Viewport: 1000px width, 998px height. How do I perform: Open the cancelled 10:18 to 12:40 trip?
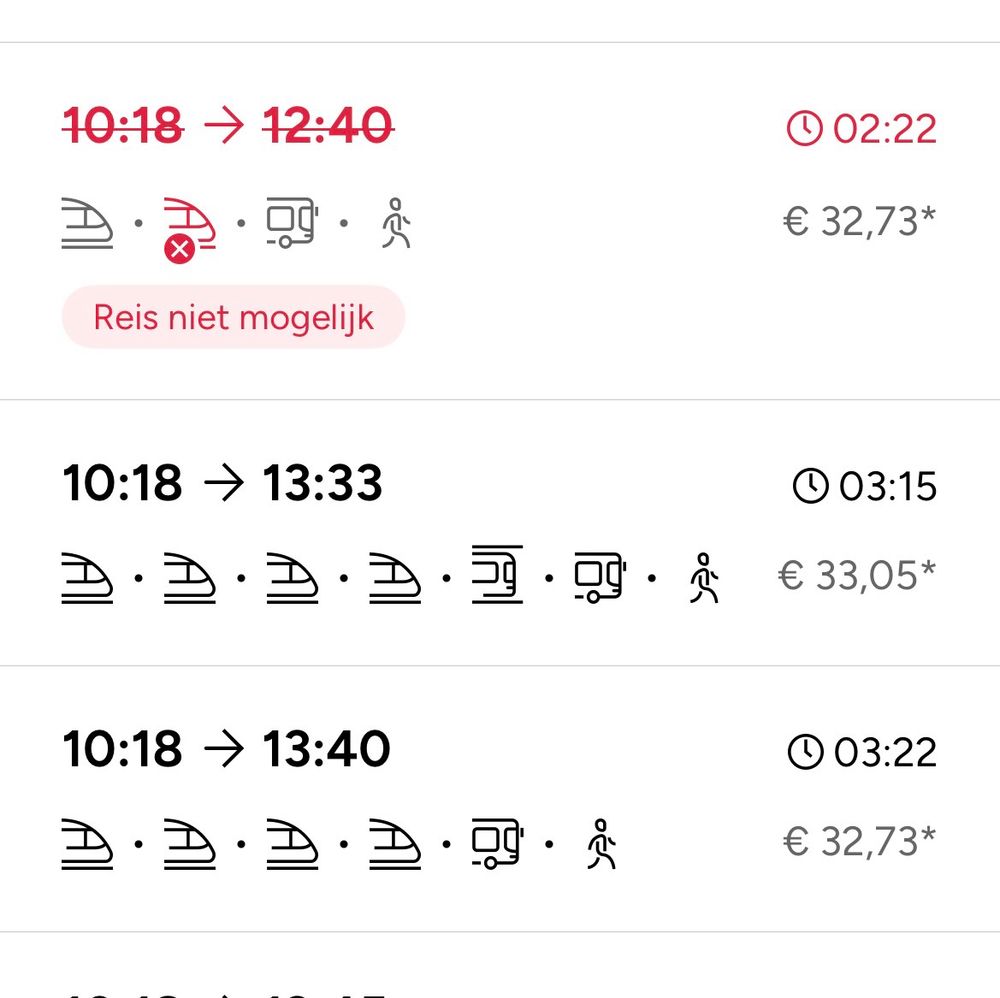click(x=228, y=128)
